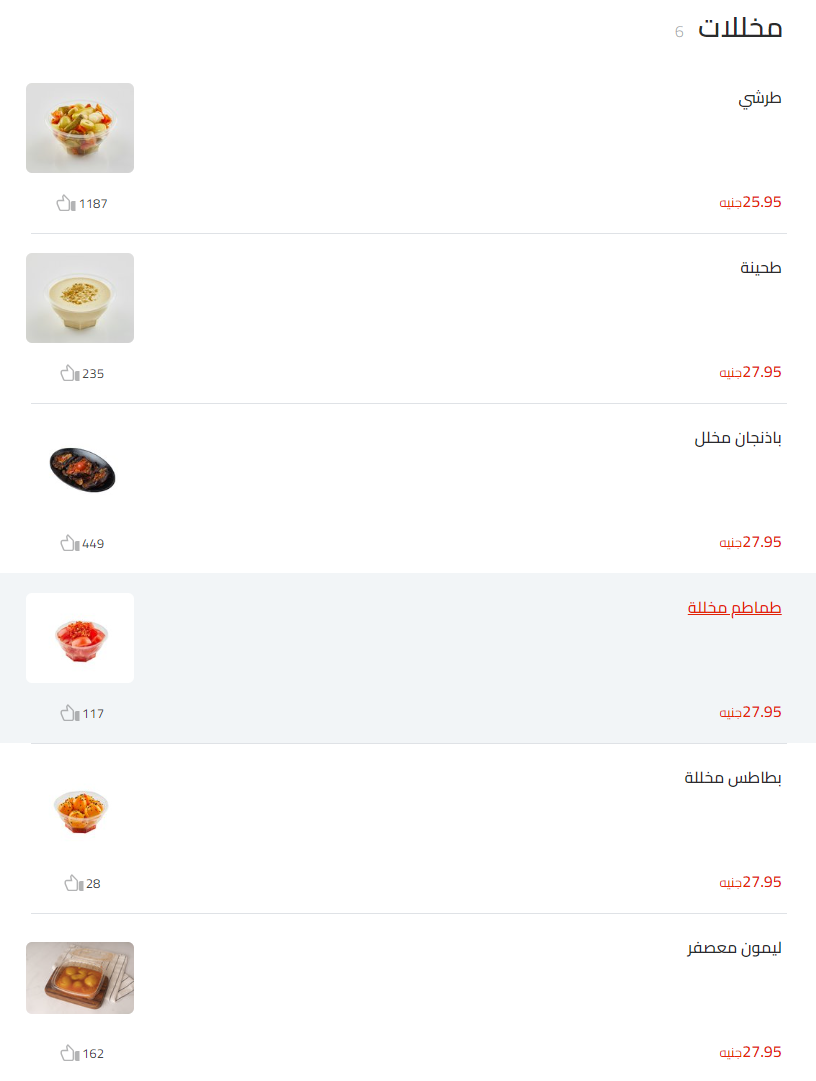Image resolution: width=816 pixels, height=1081 pixels.
Task: Click the like count showing 1187
Action: 93,203
